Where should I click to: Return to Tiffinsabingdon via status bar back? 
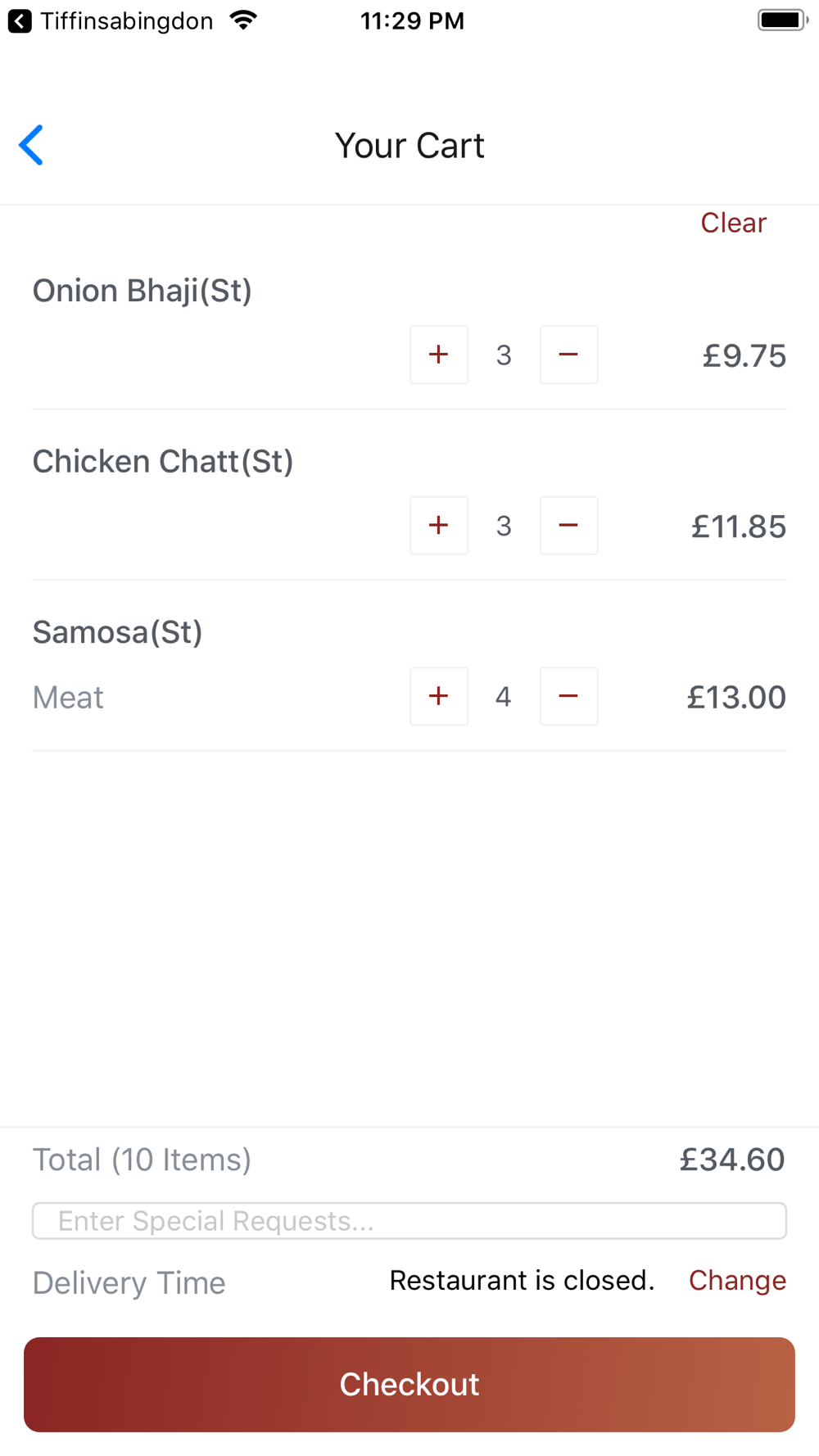[x=111, y=20]
